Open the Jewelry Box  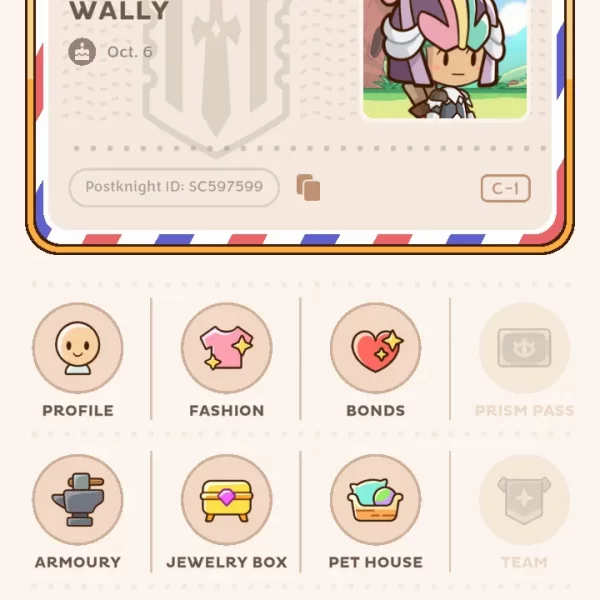point(227,500)
